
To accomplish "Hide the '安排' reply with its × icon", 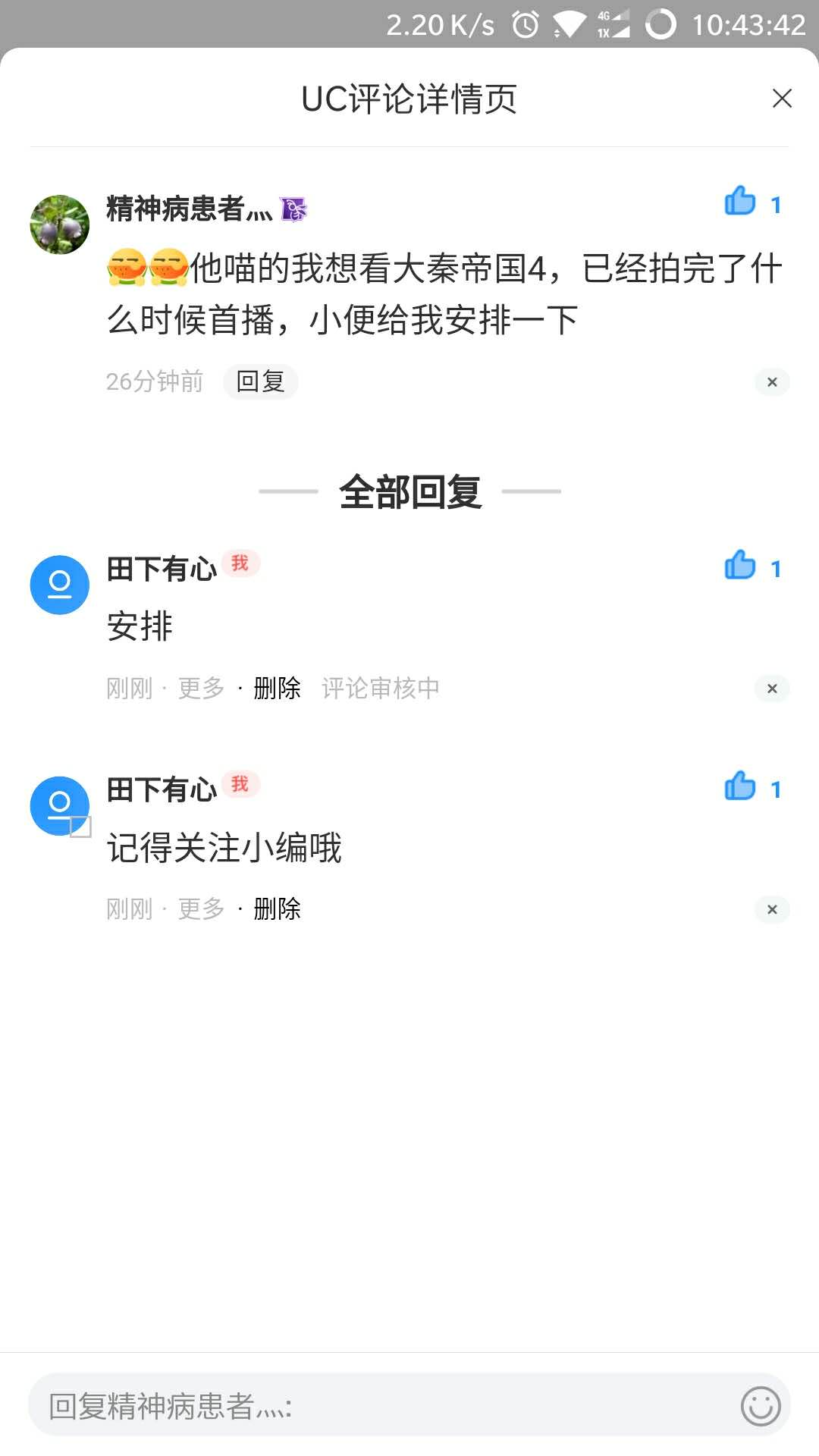I will (771, 689).
